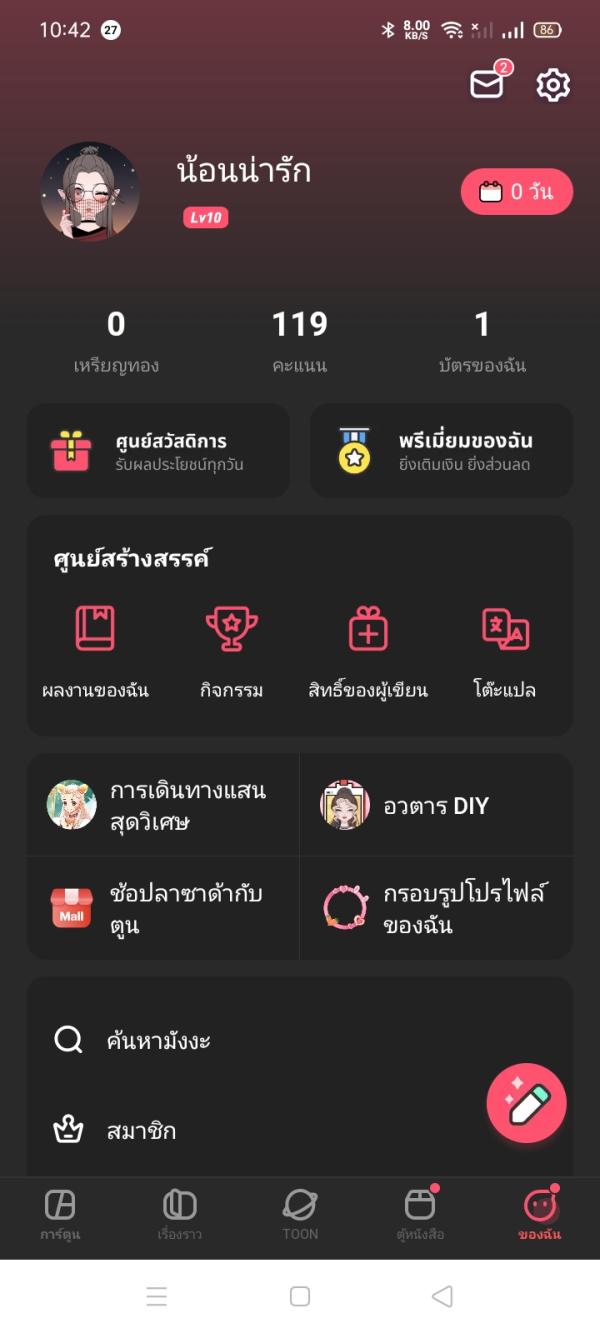The width and height of the screenshot is (600, 1333).
Task: Go to โต๊ะแปล translation desk
Action: click(504, 650)
